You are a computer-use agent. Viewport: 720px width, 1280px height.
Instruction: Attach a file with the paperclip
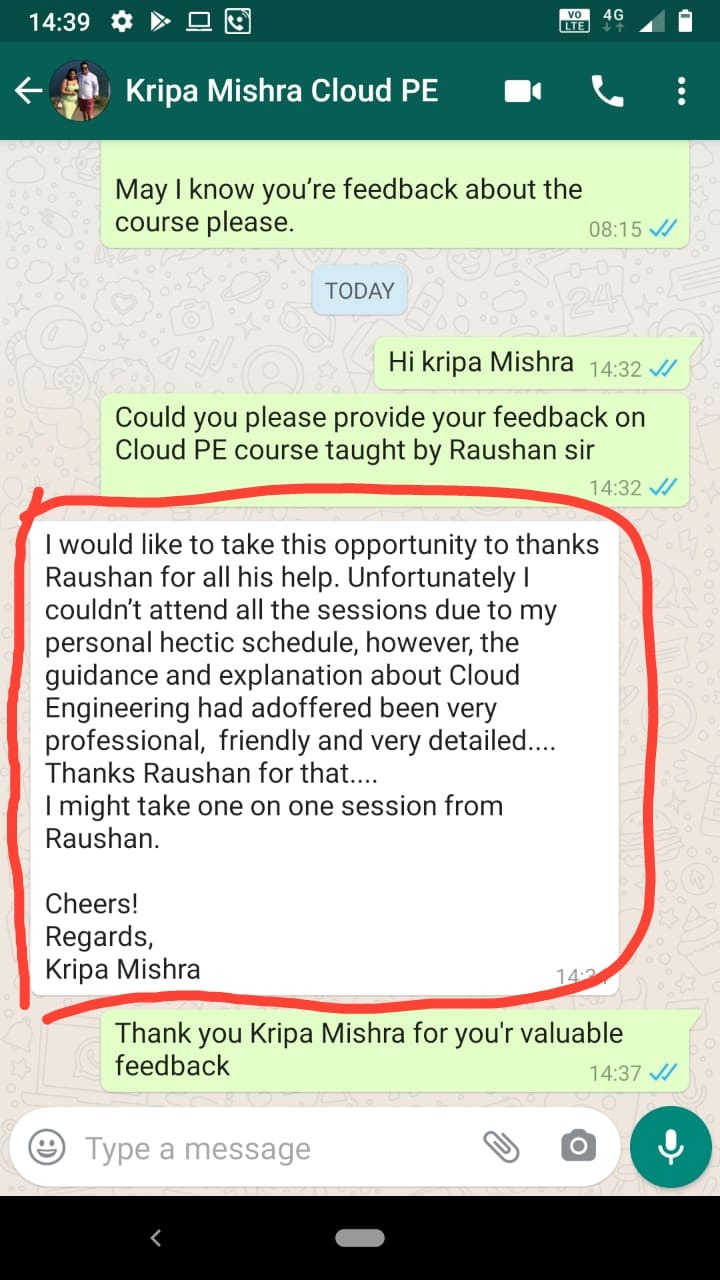(500, 1146)
